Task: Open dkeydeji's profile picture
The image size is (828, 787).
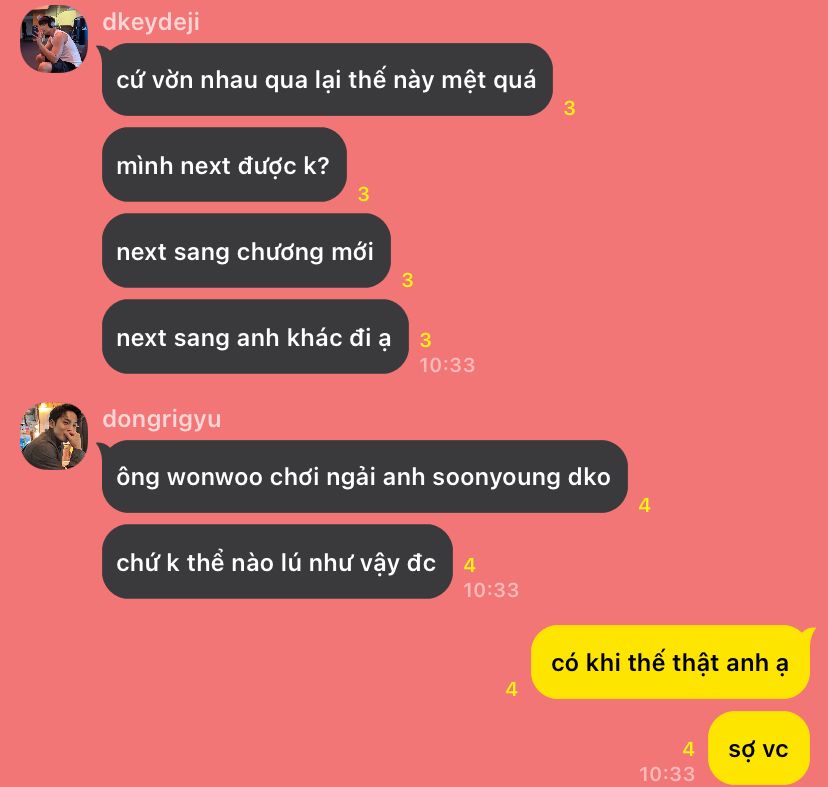Action: pos(54,40)
